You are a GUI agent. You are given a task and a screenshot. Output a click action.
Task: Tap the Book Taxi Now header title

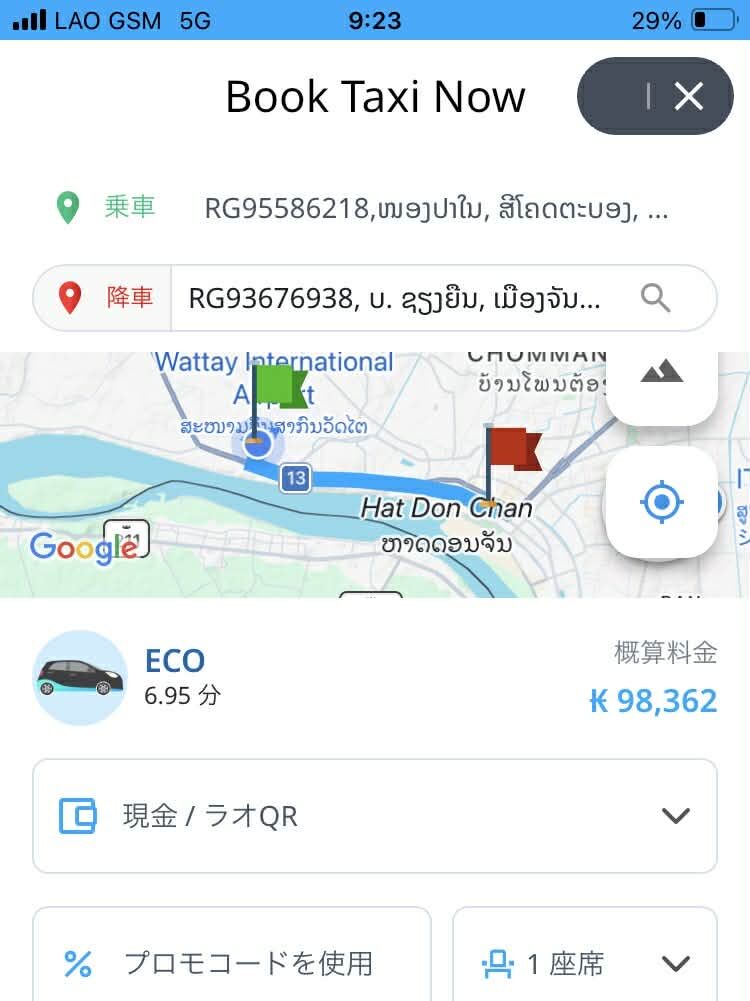pyautogui.click(x=375, y=96)
